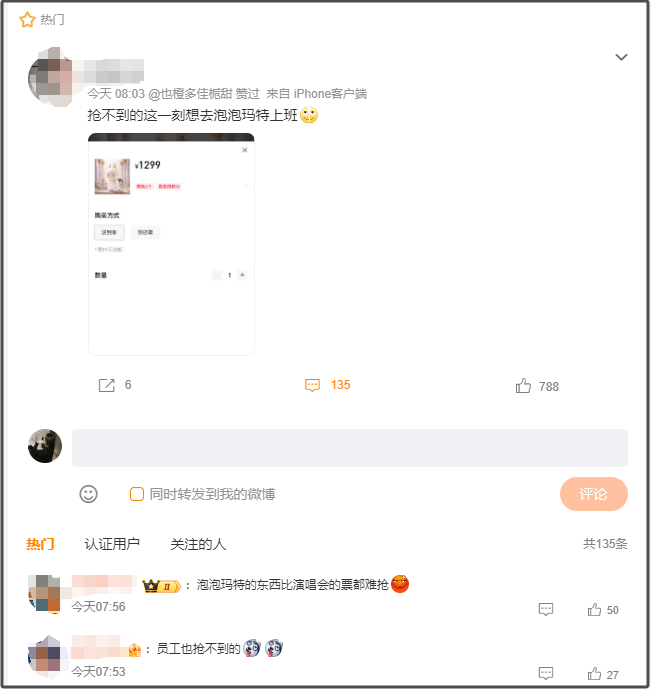
Task: Reply to the comment posted at 07:56
Action: 546,609
